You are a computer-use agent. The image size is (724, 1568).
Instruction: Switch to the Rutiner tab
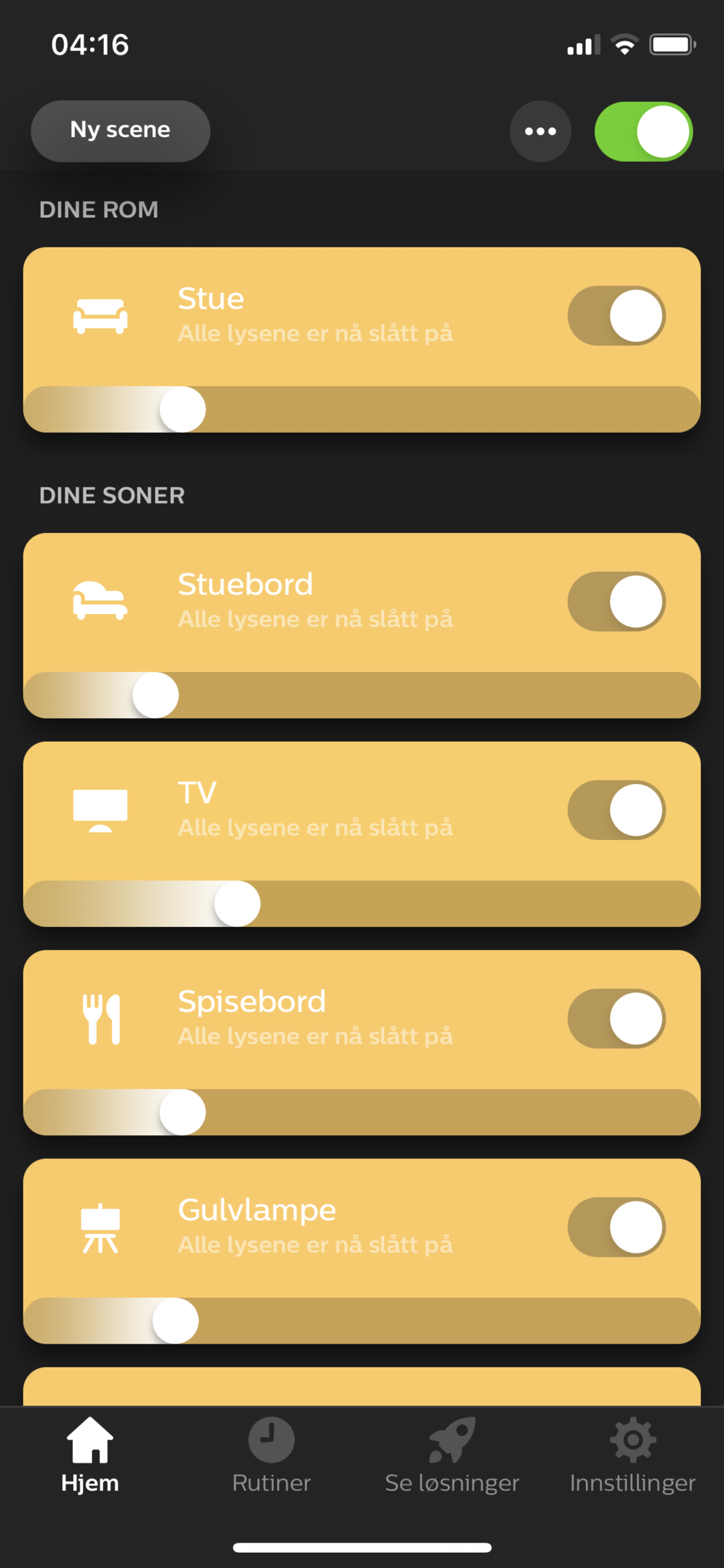click(x=271, y=1455)
